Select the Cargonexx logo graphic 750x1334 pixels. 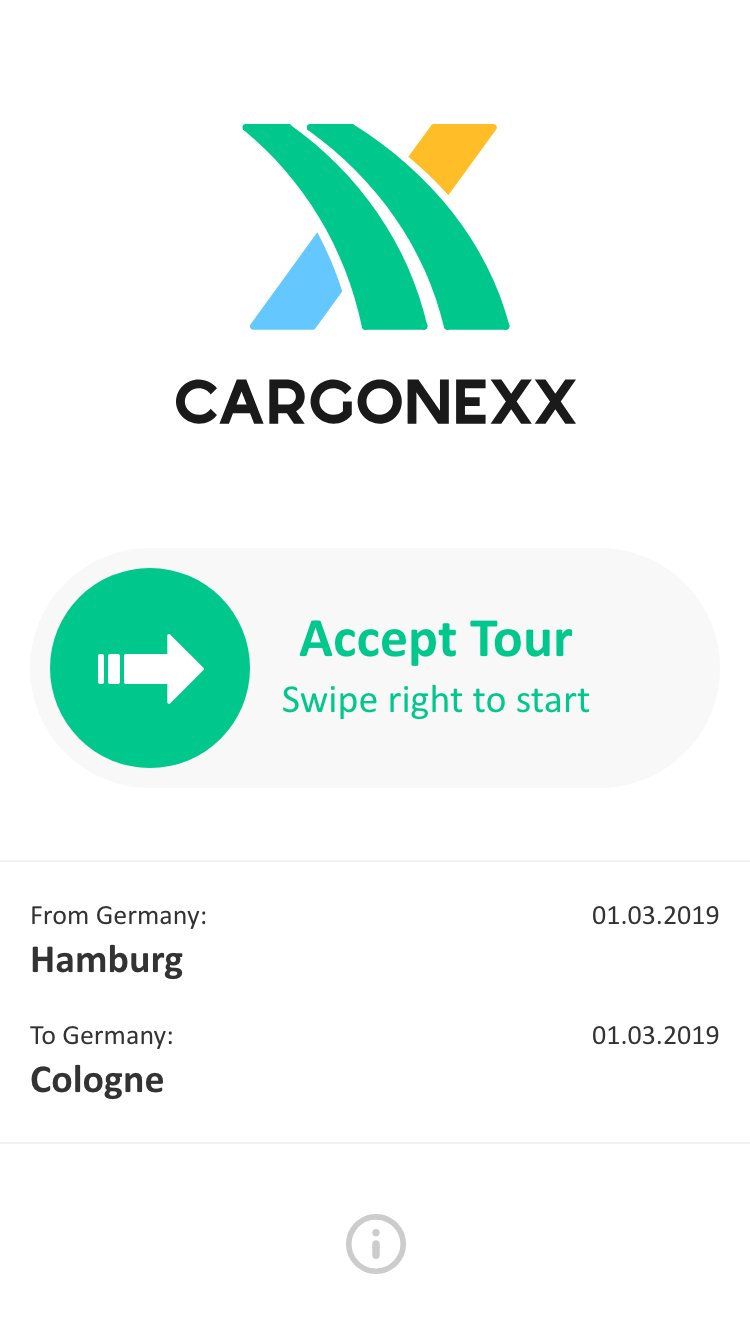[x=375, y=225]
